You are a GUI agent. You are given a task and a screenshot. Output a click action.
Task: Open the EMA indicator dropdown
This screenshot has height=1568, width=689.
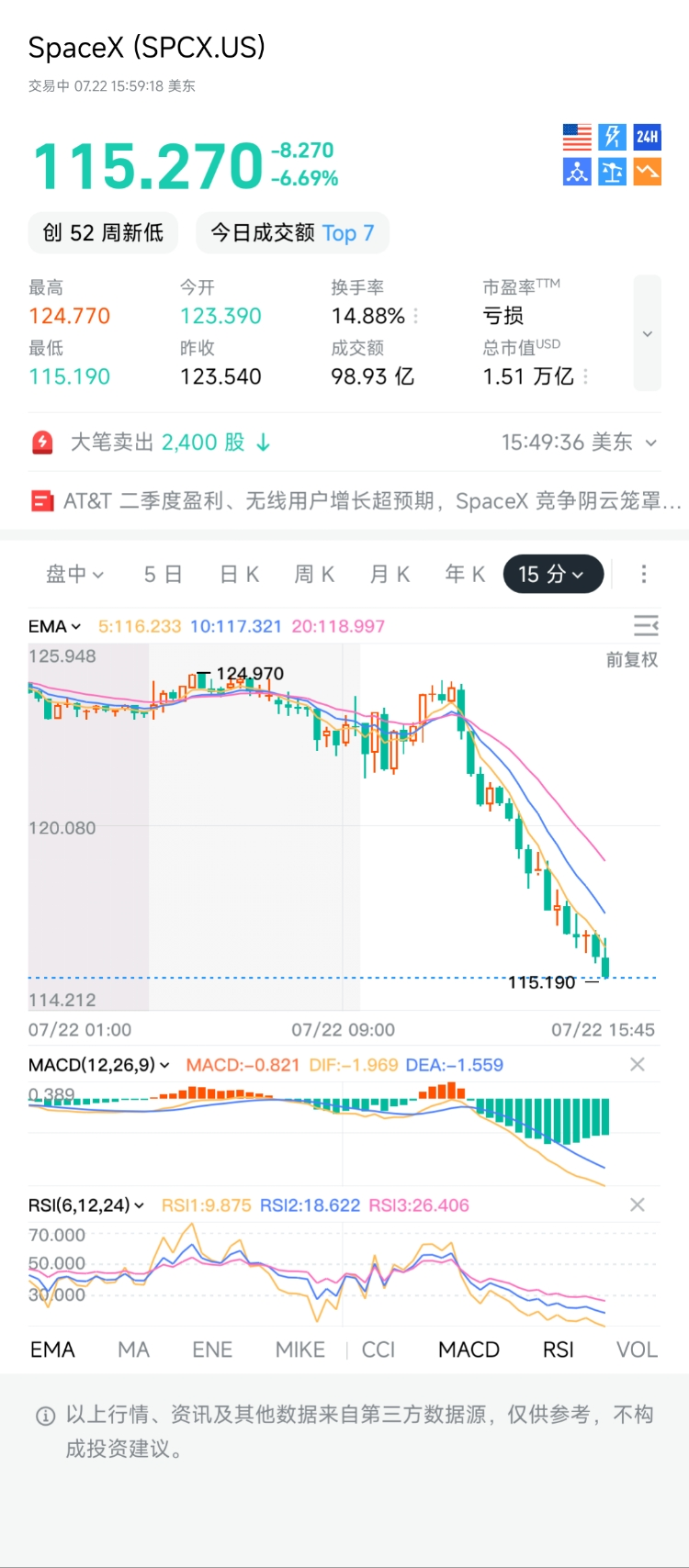click(55, 626)
